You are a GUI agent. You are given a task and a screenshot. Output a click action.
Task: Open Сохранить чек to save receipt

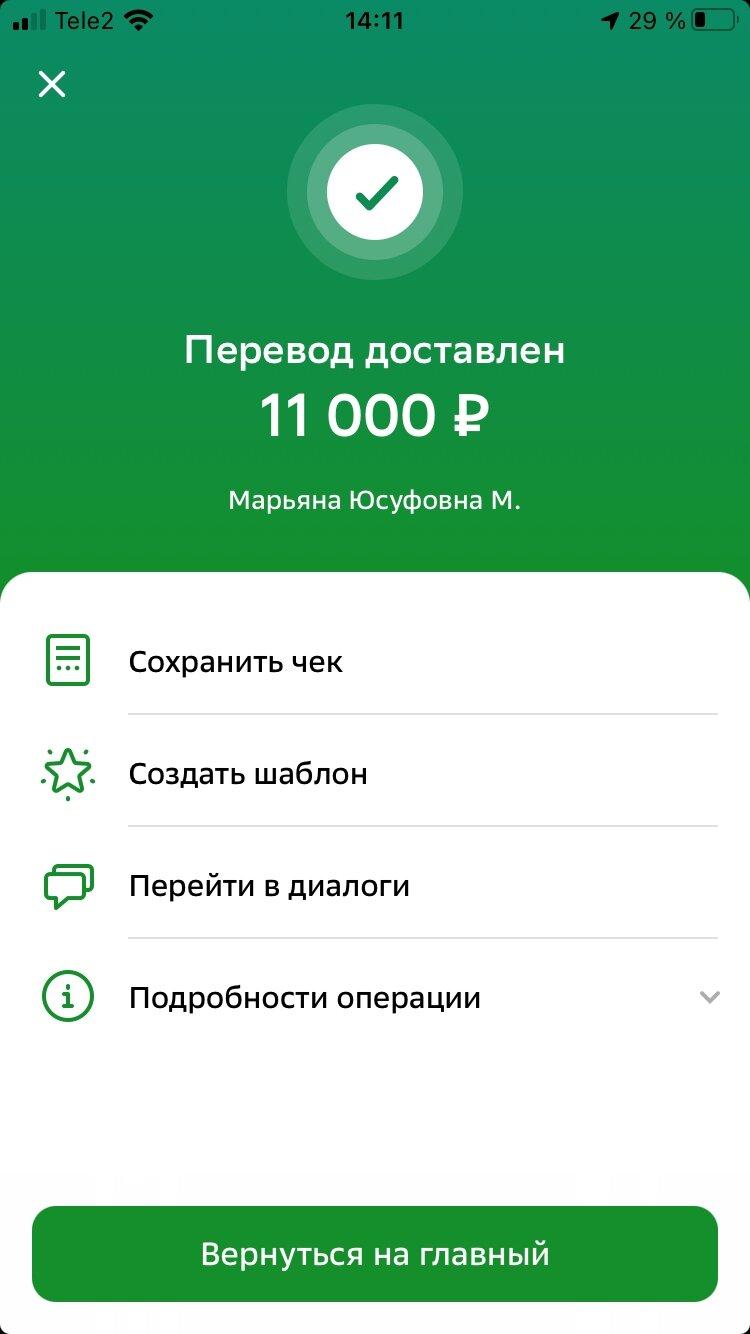click(x=375, y=661)
